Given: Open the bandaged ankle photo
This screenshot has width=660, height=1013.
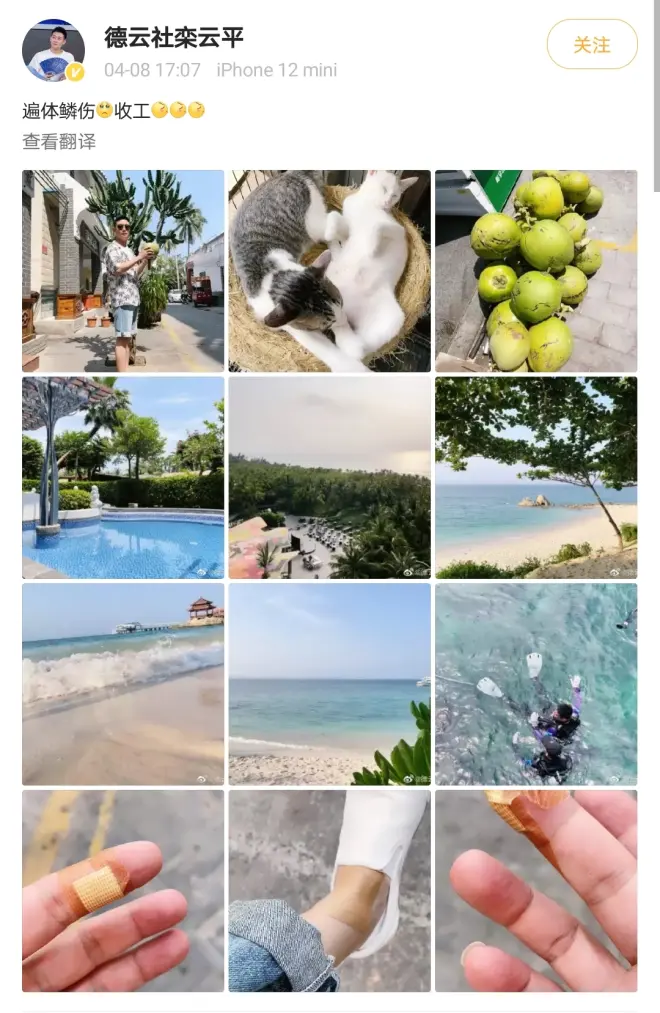Looking at the screenshot, I should 329,890.
